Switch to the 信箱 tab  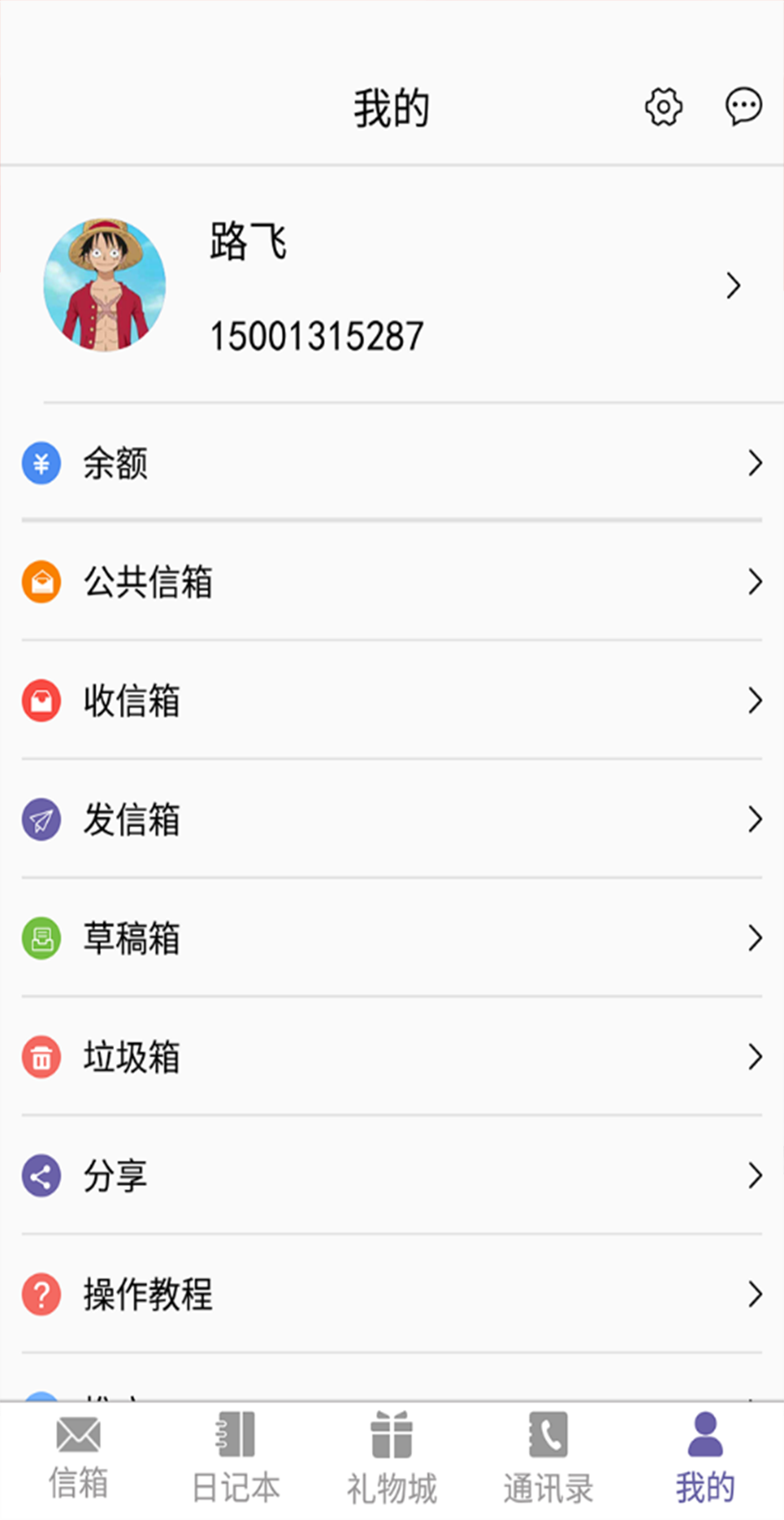78,1458
